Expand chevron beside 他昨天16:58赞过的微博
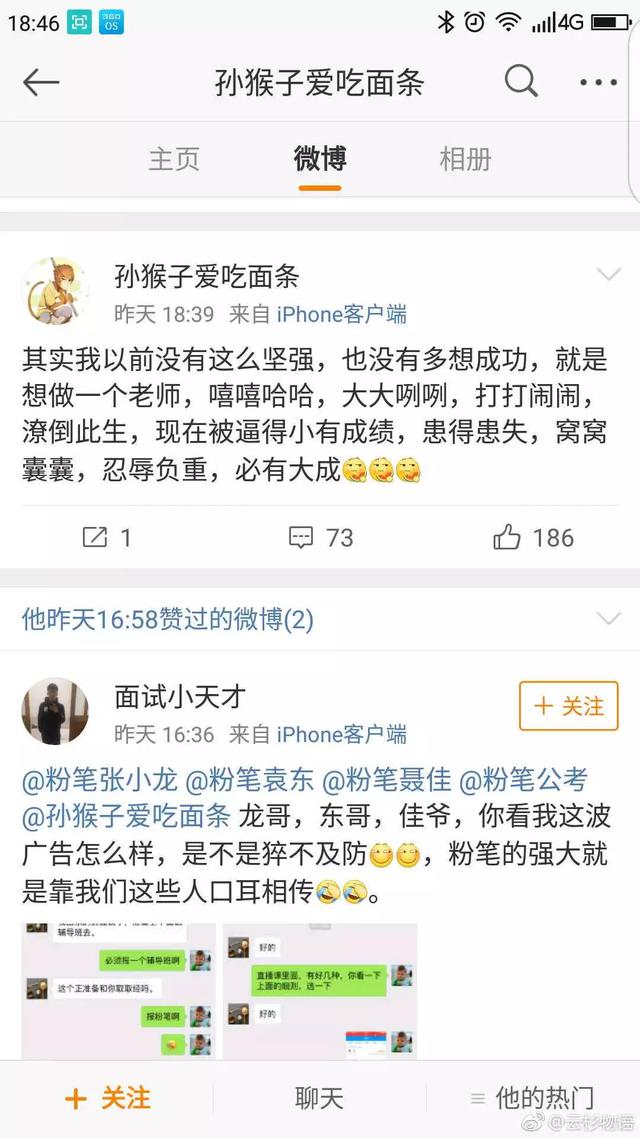Screen dimensions: 640x1138 (608, 619)
